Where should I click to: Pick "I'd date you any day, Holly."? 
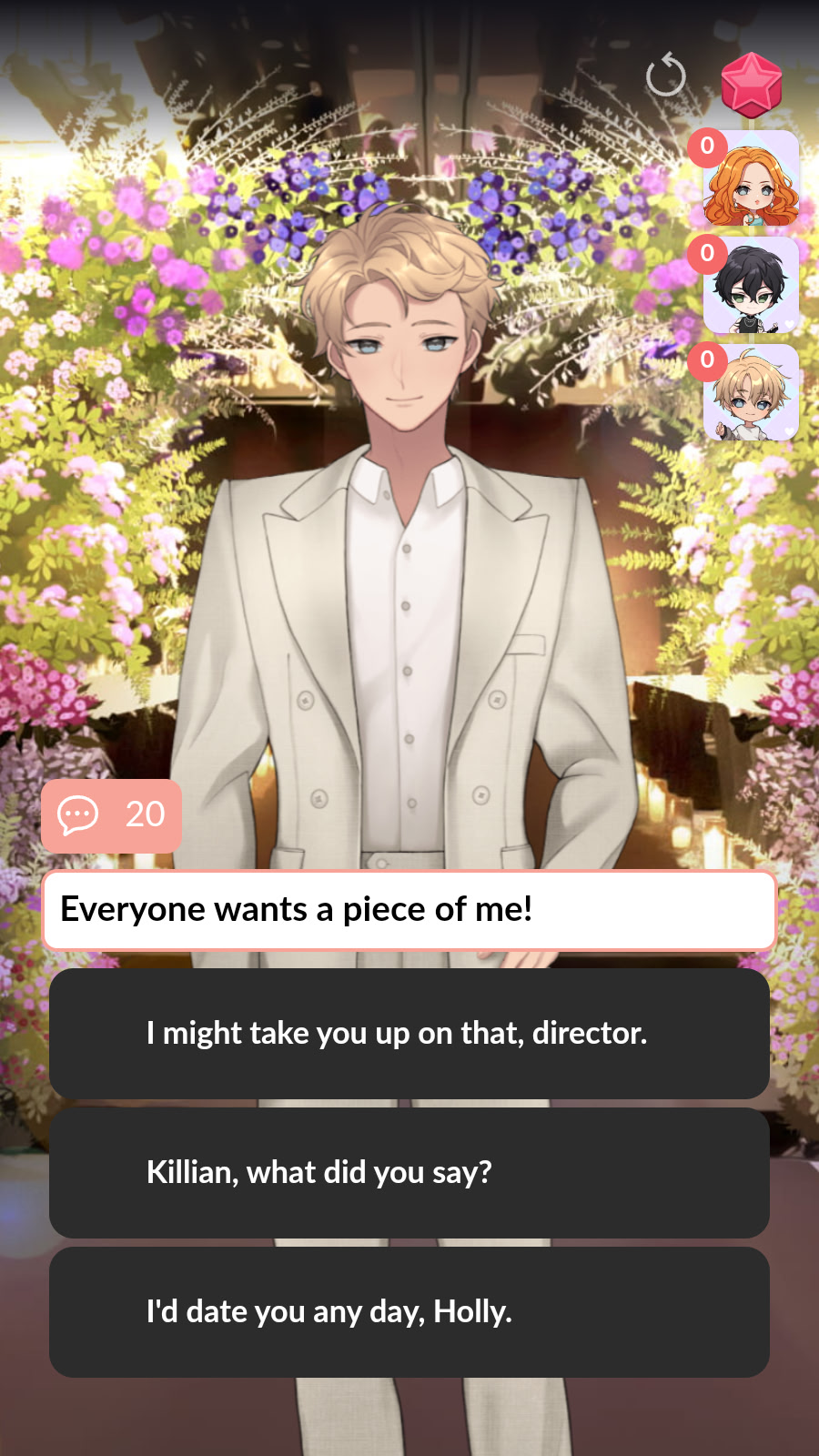click(409, 1312)
